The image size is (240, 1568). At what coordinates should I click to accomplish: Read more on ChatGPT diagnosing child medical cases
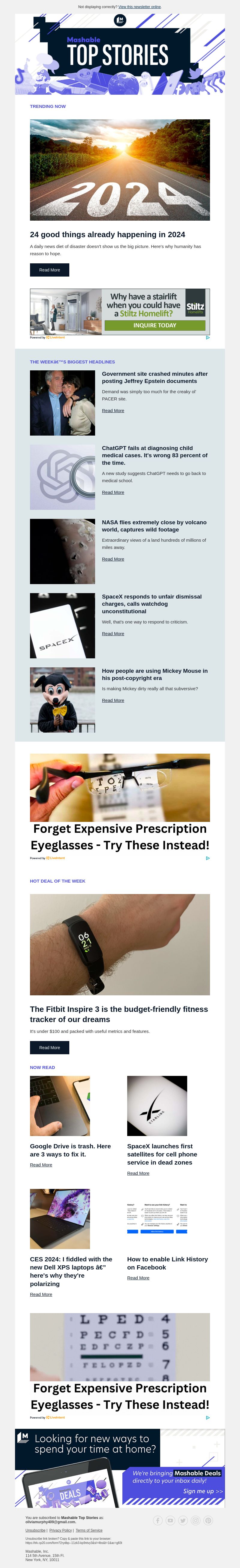(113, 492)
